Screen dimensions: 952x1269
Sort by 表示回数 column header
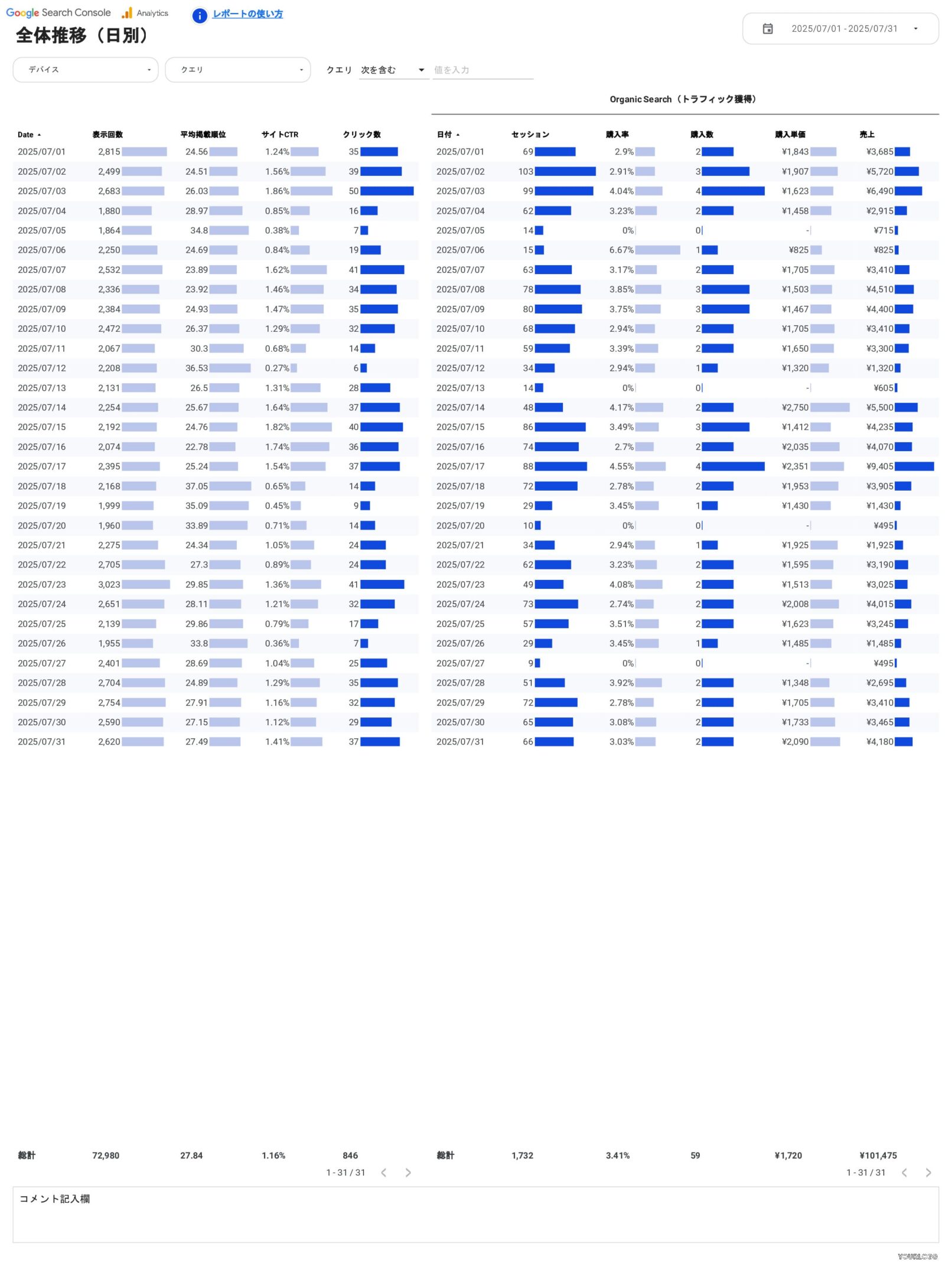point(107,135)
